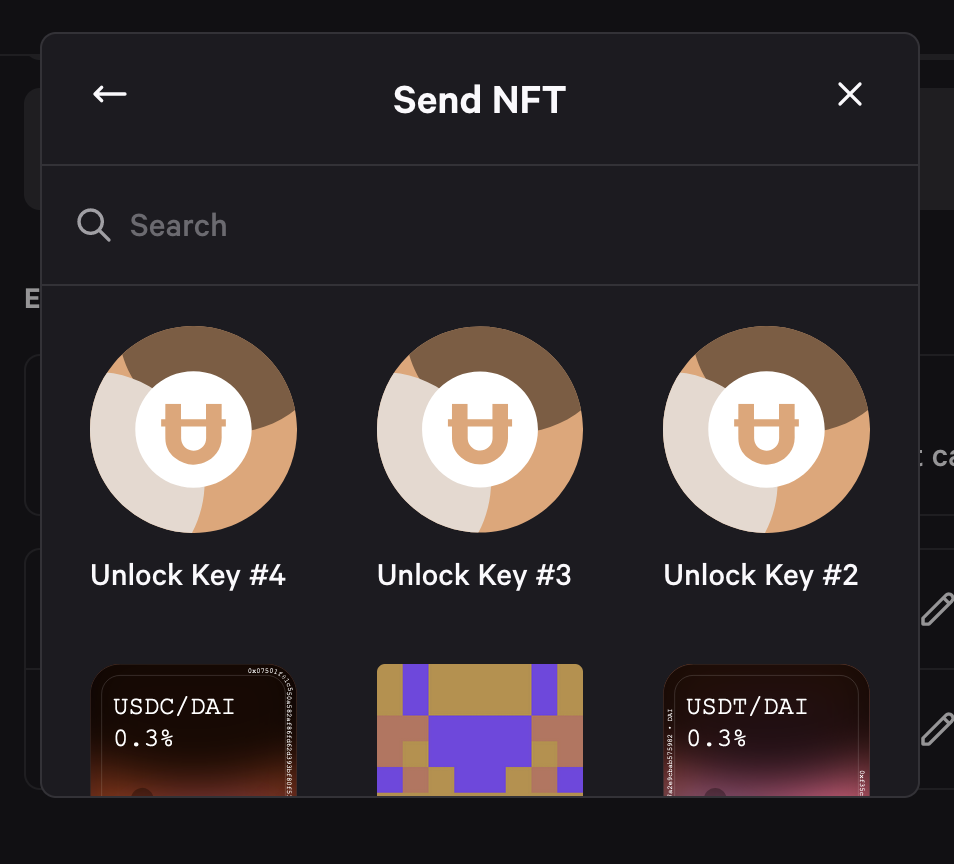Open the purple and gold pixel NFT

480,730
